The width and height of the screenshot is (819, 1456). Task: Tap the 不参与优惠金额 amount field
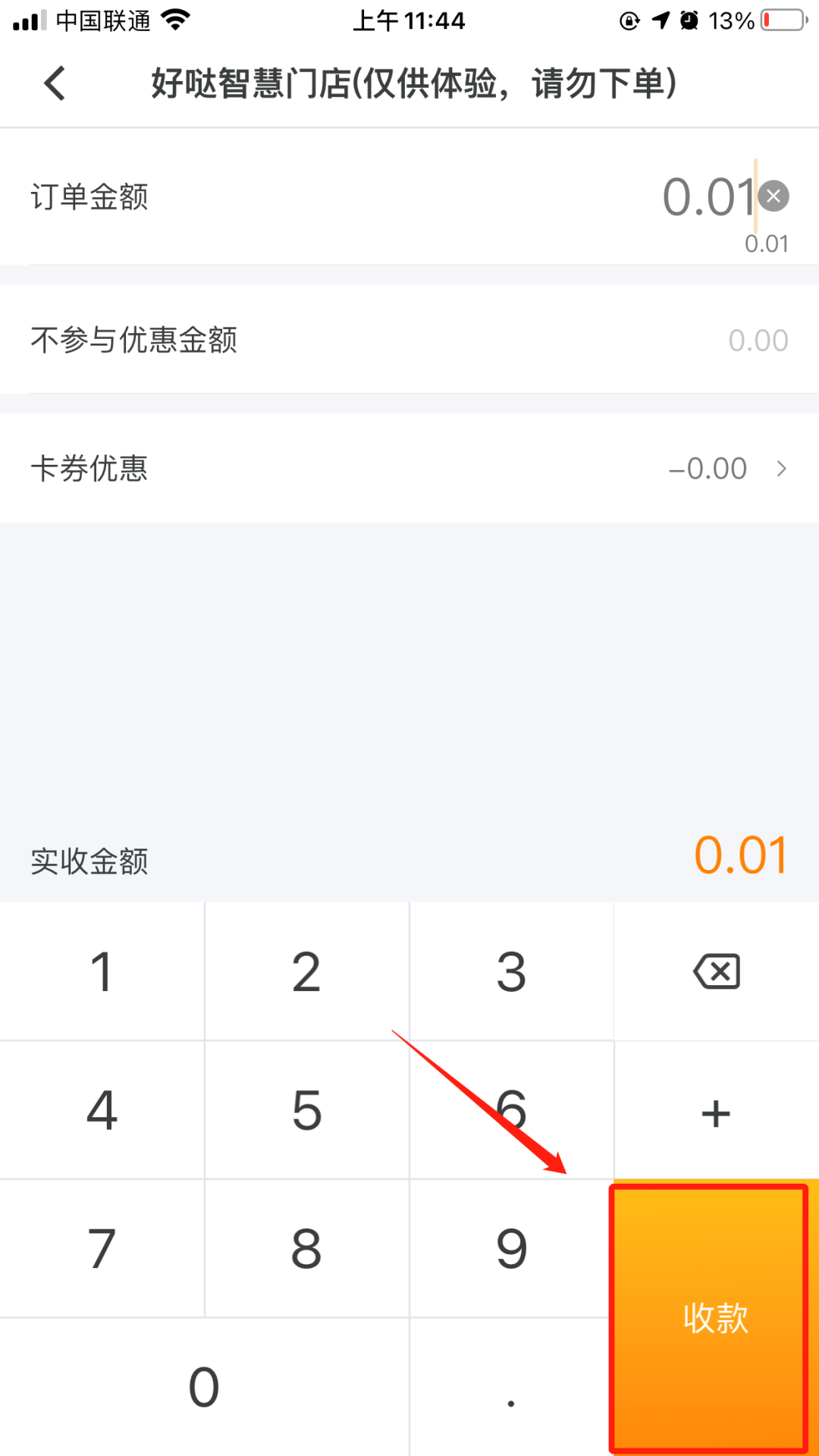[x=409, y=340]
